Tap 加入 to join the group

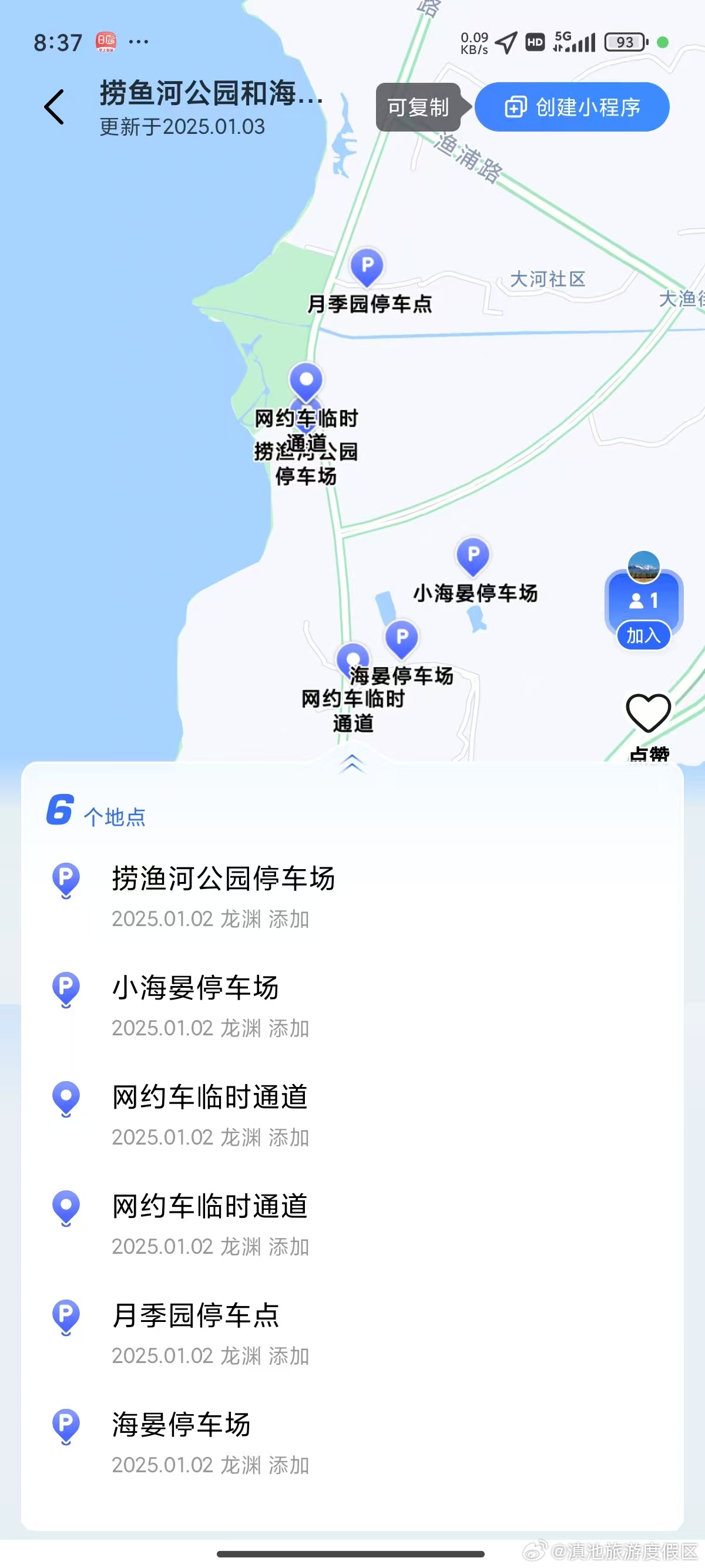click(x=643, y=635)
